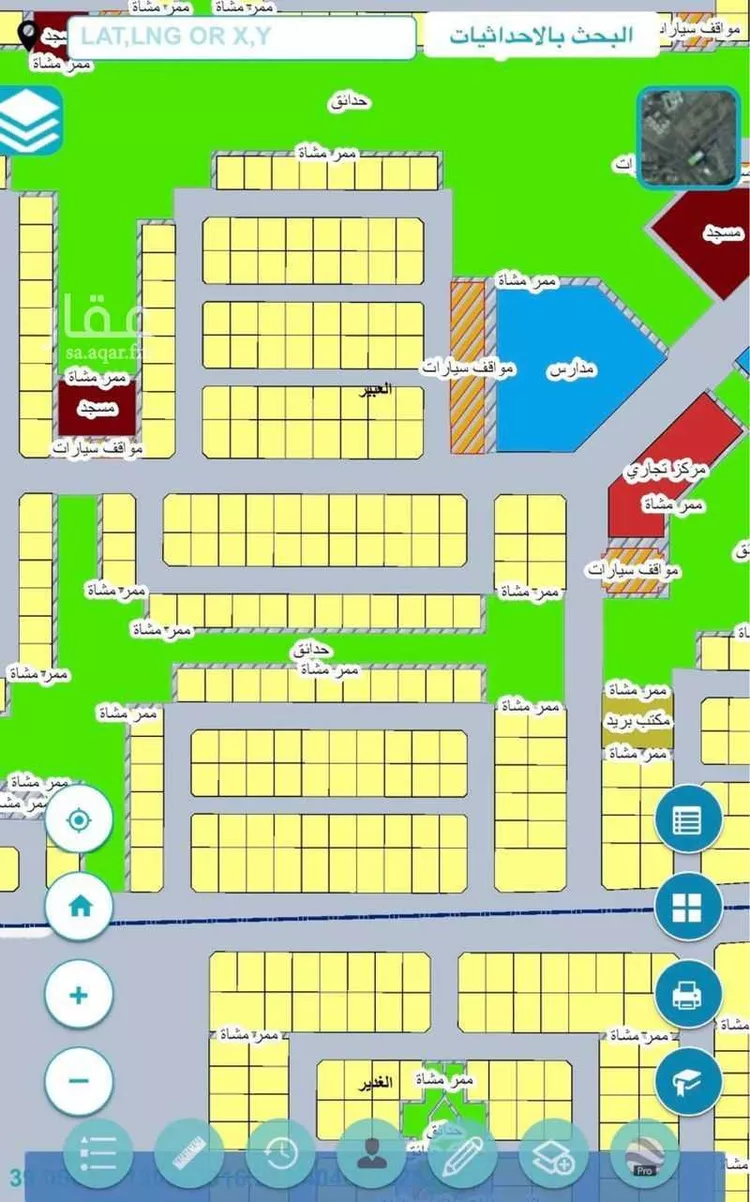Open the table list round button

688,820
